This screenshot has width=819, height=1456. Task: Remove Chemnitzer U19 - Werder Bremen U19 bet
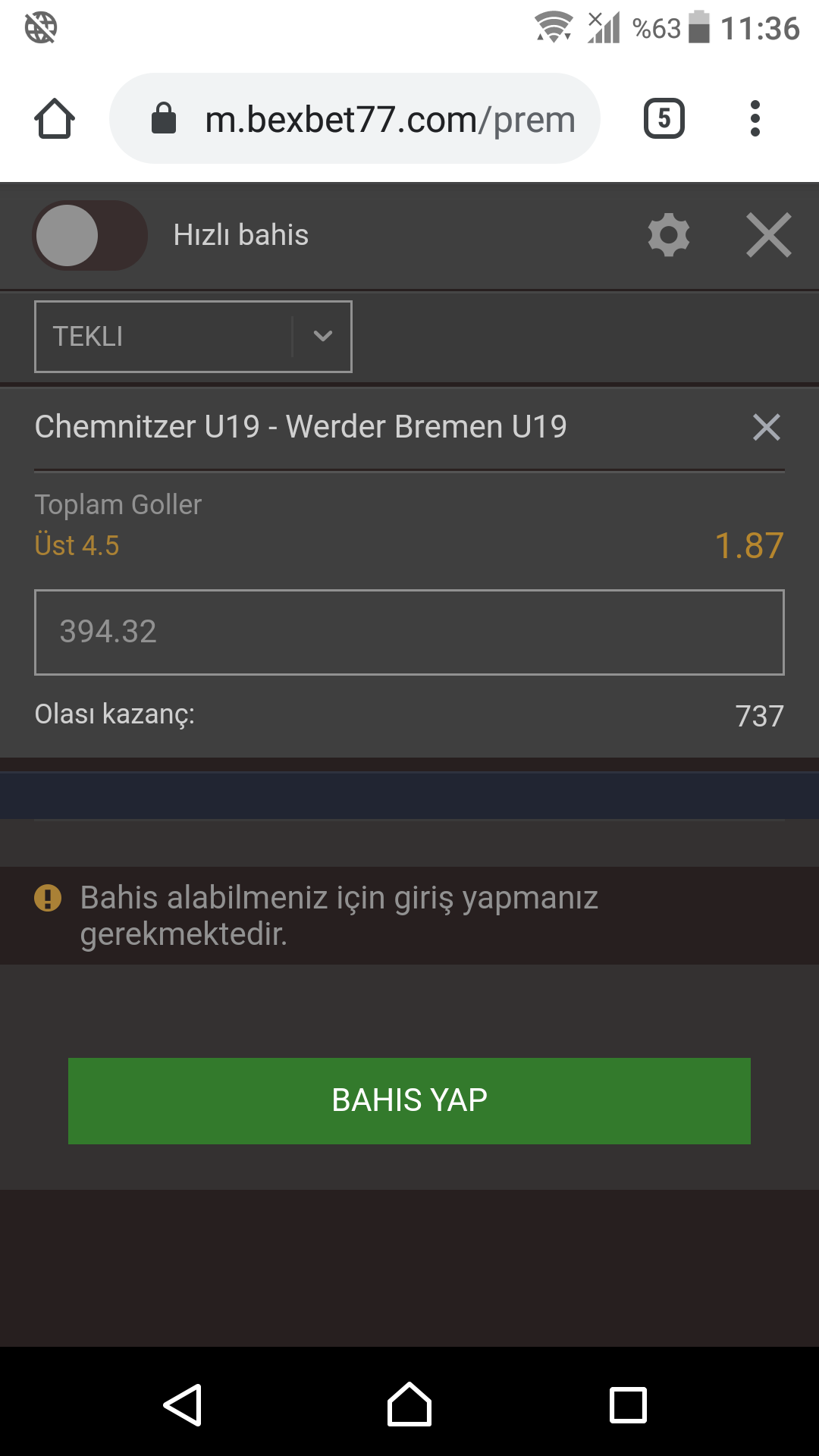click(x=767, y=427)
